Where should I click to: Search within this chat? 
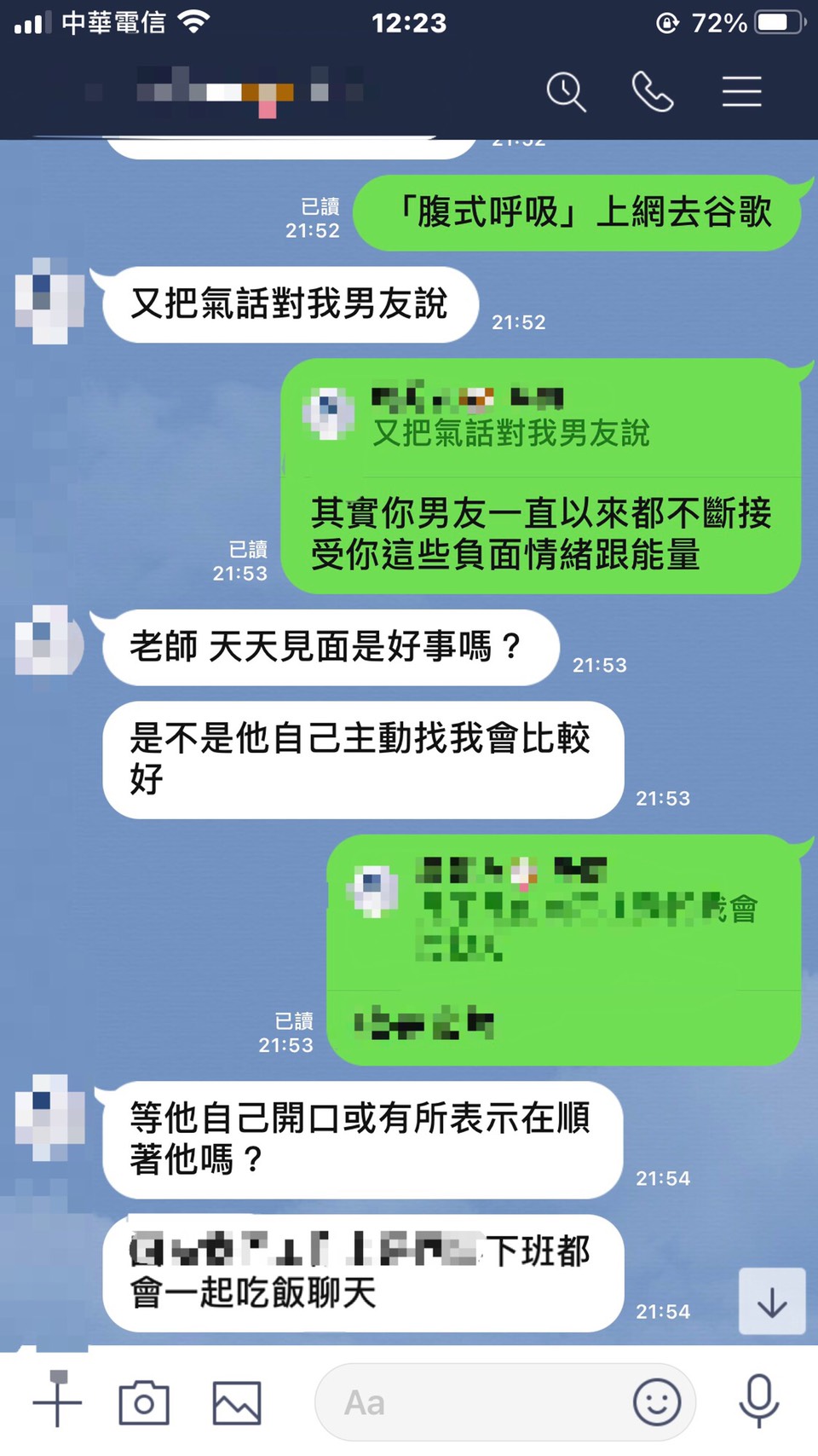[566, 91]
